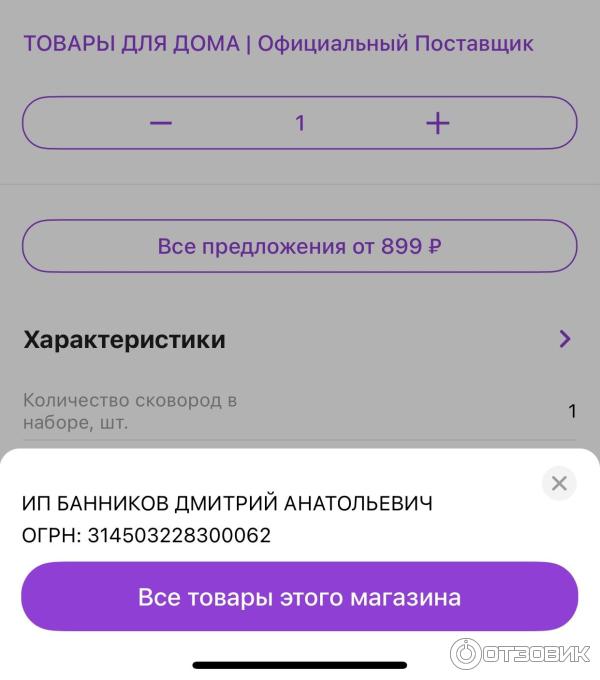600x680 pixels.
Task: Tap 'Все товары этого магазина' button
Action: pyautogui.click(x=299, y=597)
